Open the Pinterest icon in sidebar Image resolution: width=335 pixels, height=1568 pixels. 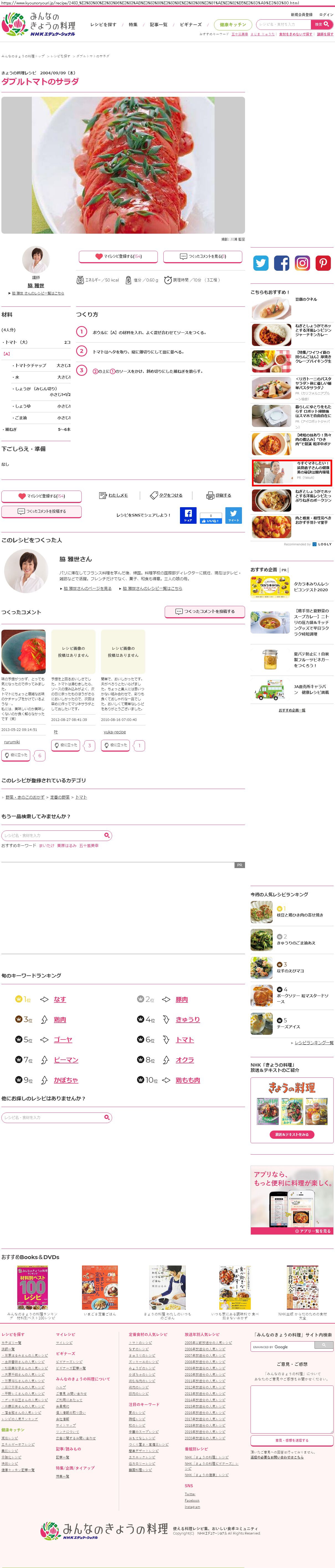point(323,263)
